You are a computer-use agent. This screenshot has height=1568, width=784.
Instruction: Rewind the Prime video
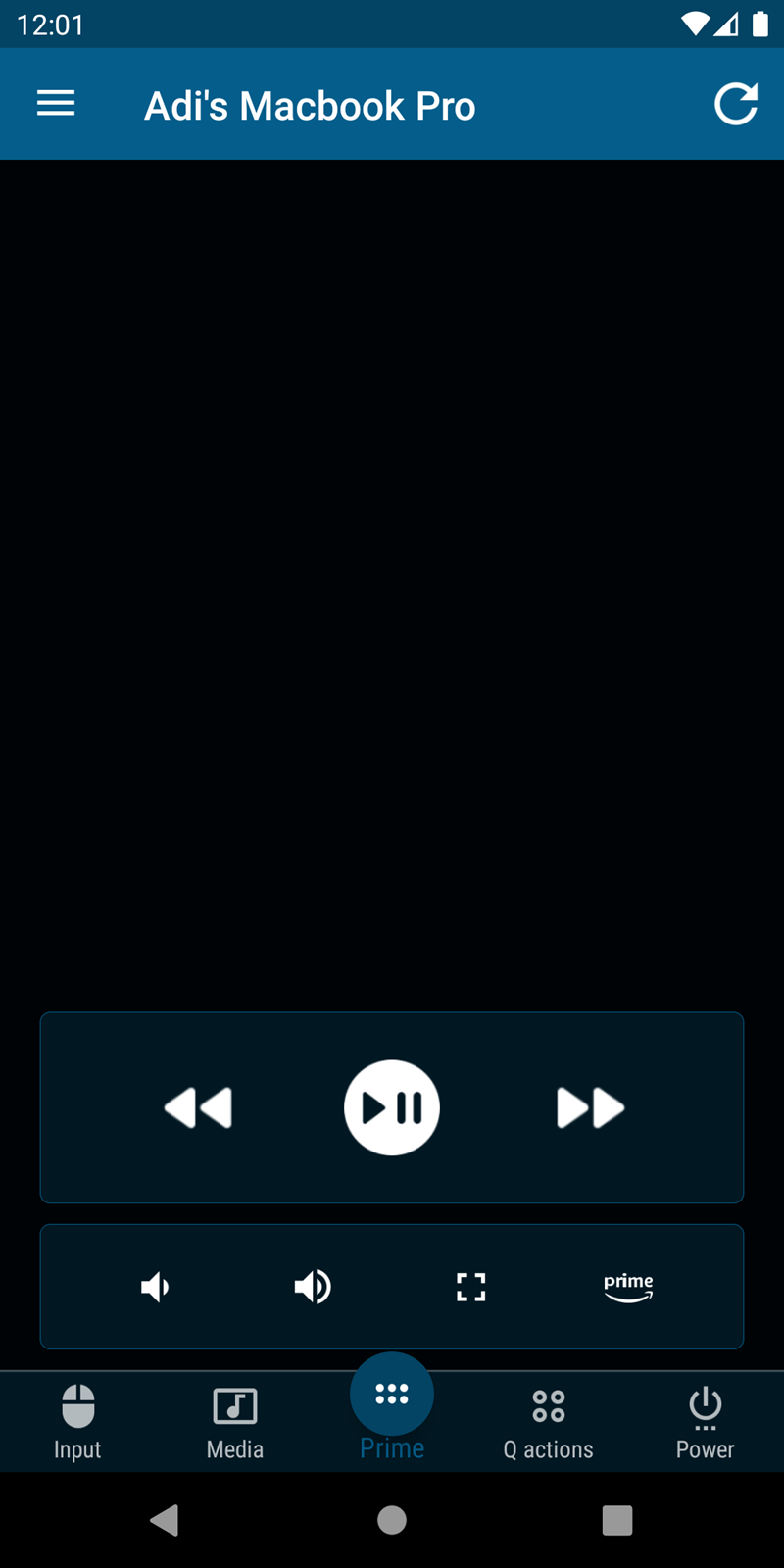[x=198, y=1108]
